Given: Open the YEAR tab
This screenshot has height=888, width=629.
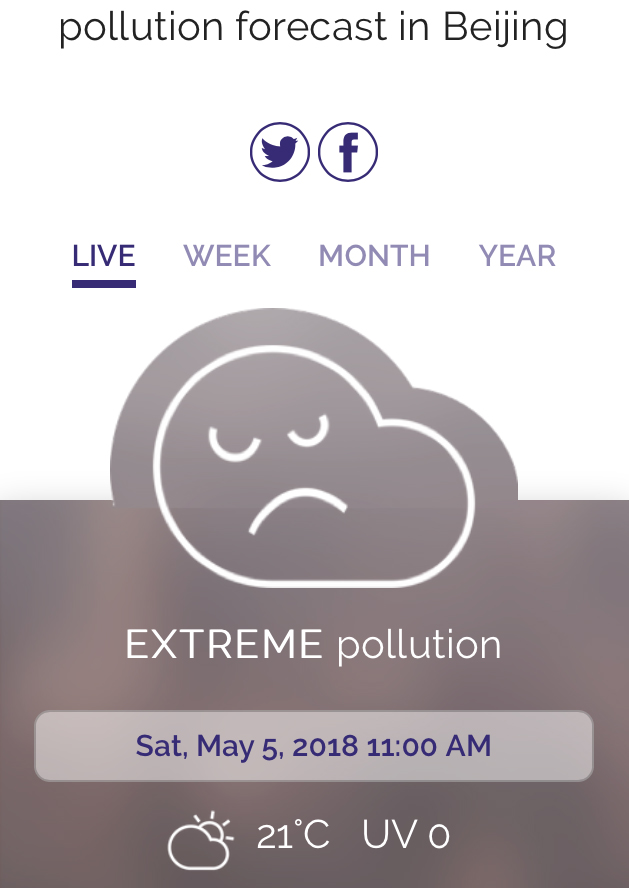Looking at the screenshot, I should pyautogui.click(x=517, y=256).
